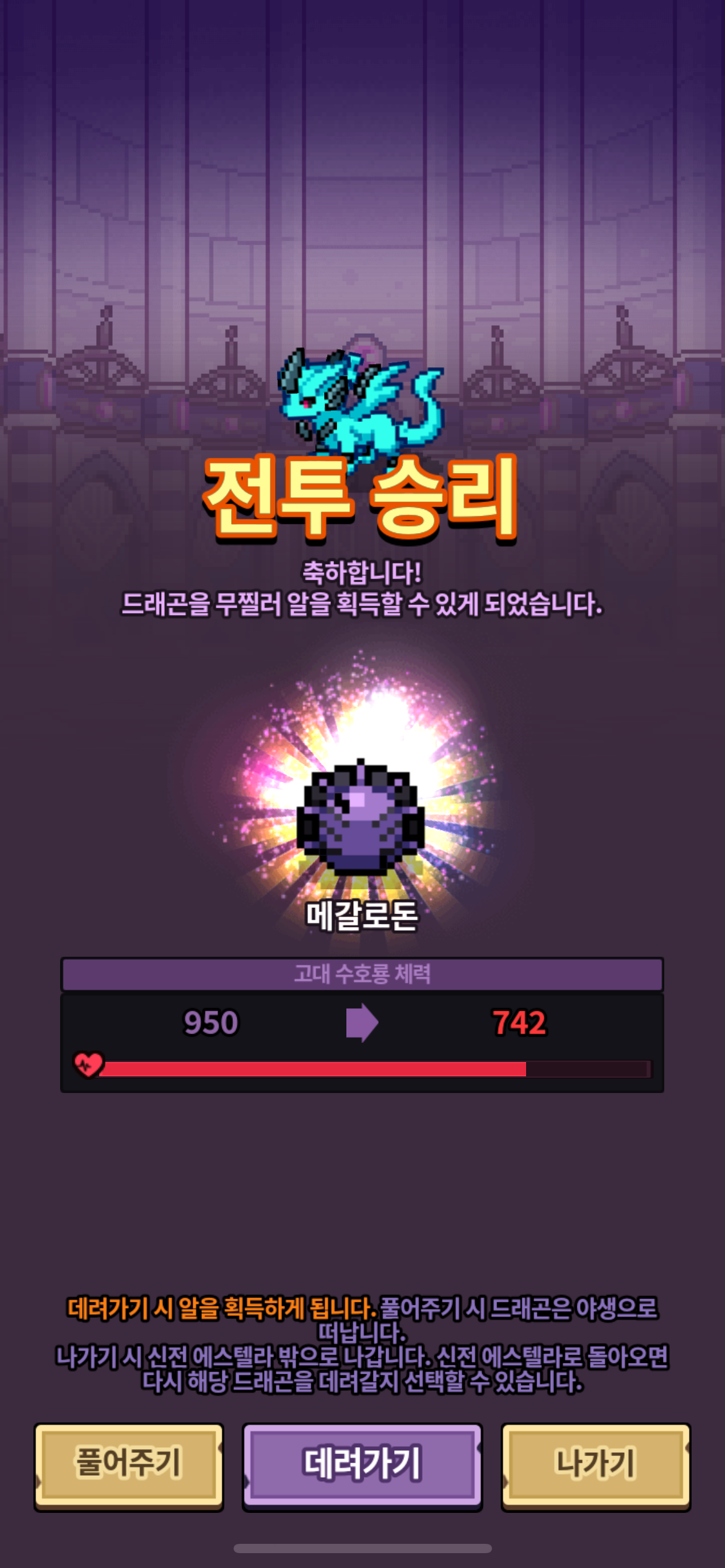The height and width of the screenshot is (1568, 725).
Task: Tap 나가기 to exit the temple
Action: pos(595,1465)
